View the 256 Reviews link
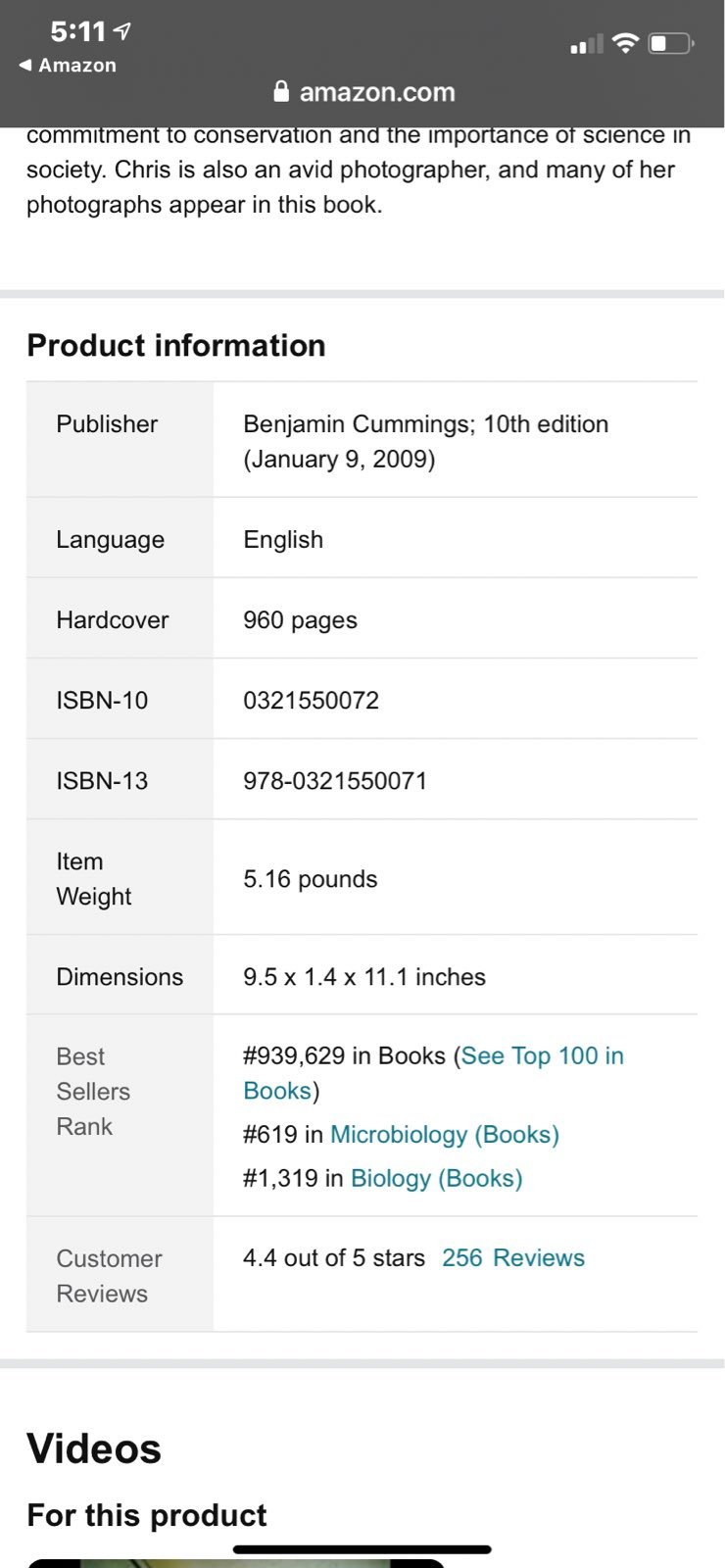 click(x=513, y=1258)
